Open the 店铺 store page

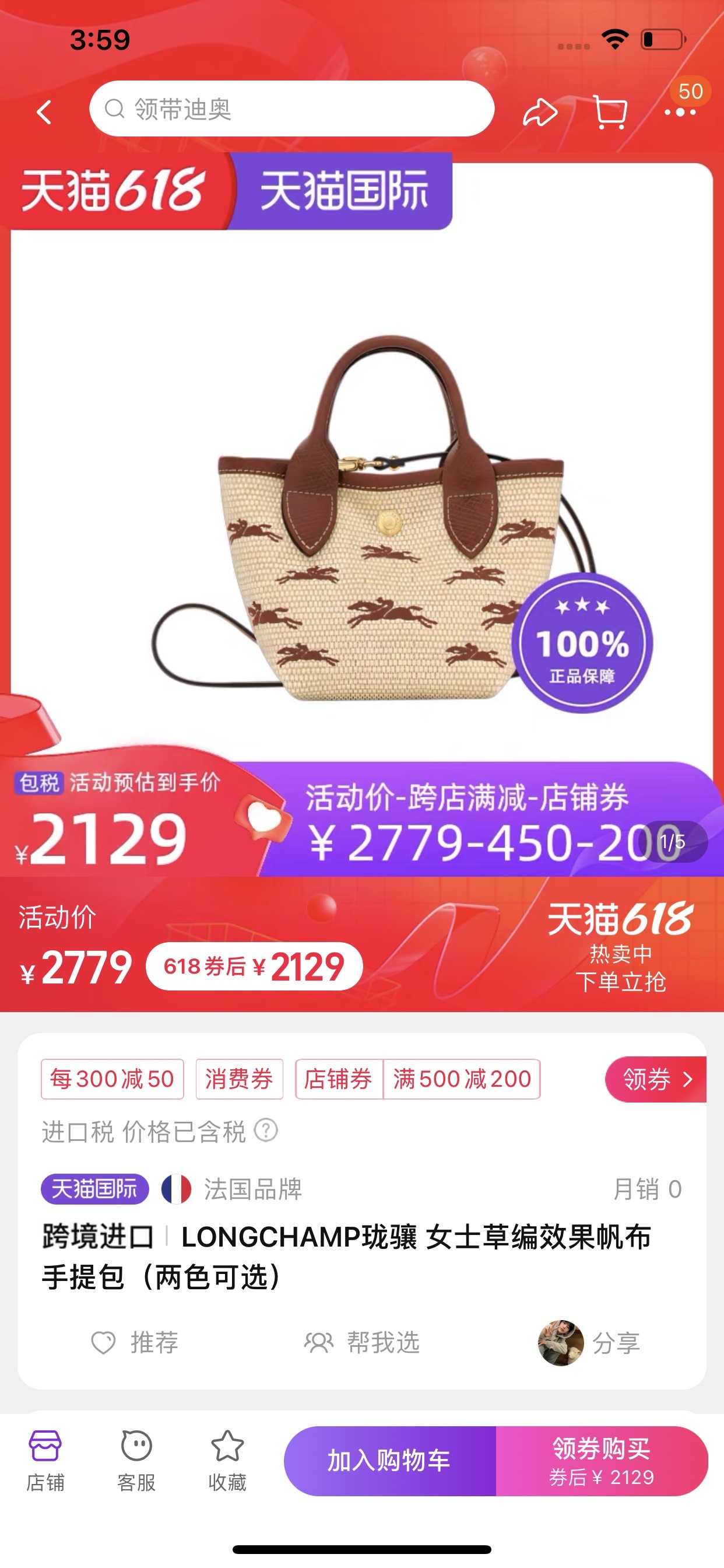click(45, 1459)
